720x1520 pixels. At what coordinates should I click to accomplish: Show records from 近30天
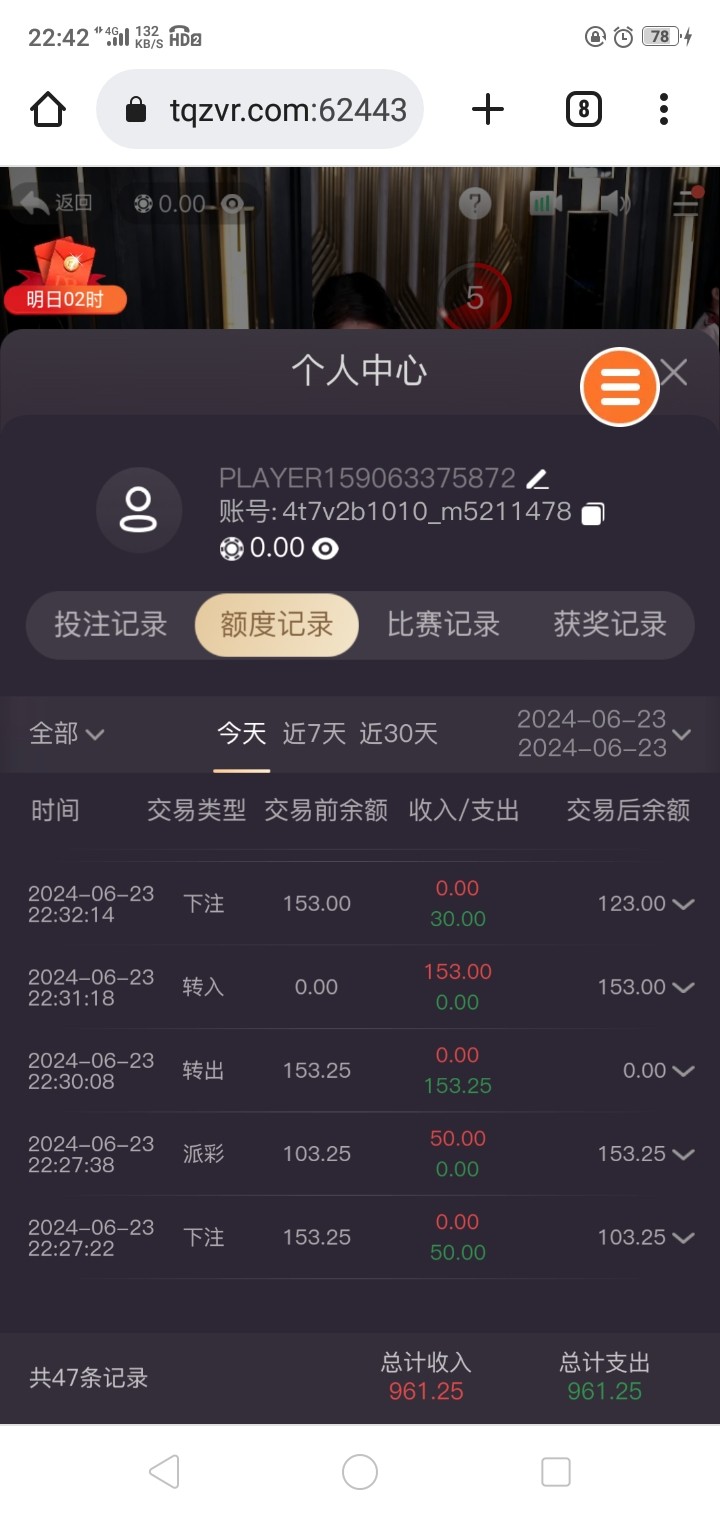coord(398,734)
